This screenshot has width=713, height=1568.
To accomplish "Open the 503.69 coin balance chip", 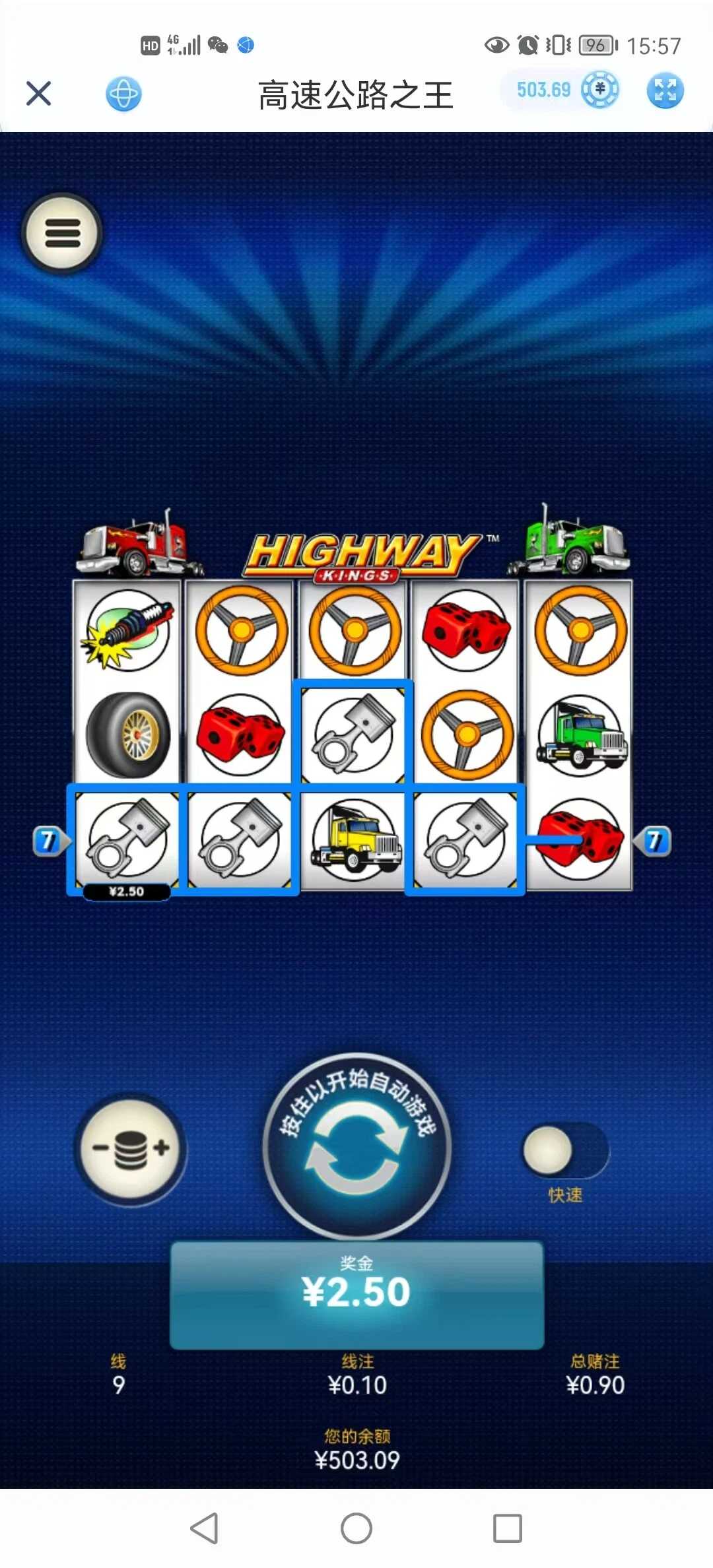I will pos(560,90).
